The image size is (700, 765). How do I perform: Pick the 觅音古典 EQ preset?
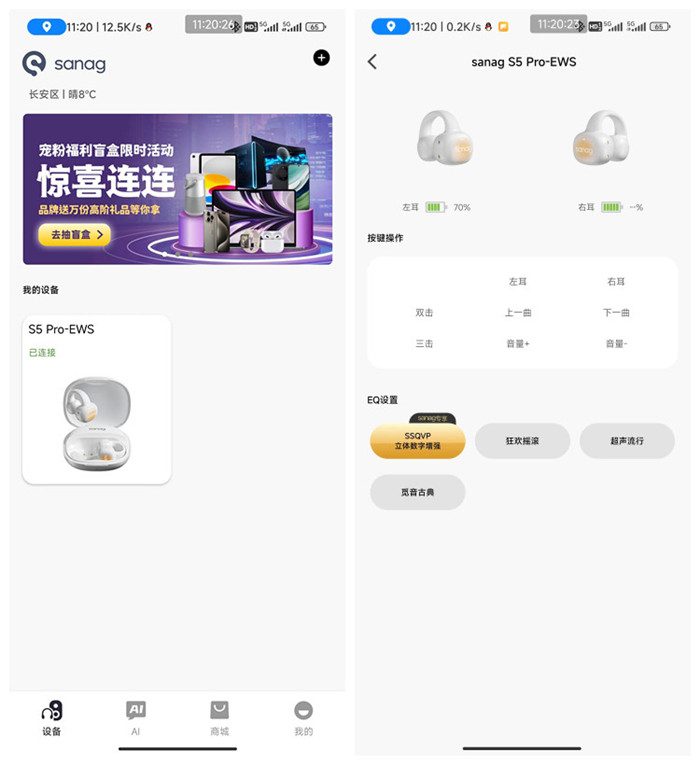coord(417,492)
